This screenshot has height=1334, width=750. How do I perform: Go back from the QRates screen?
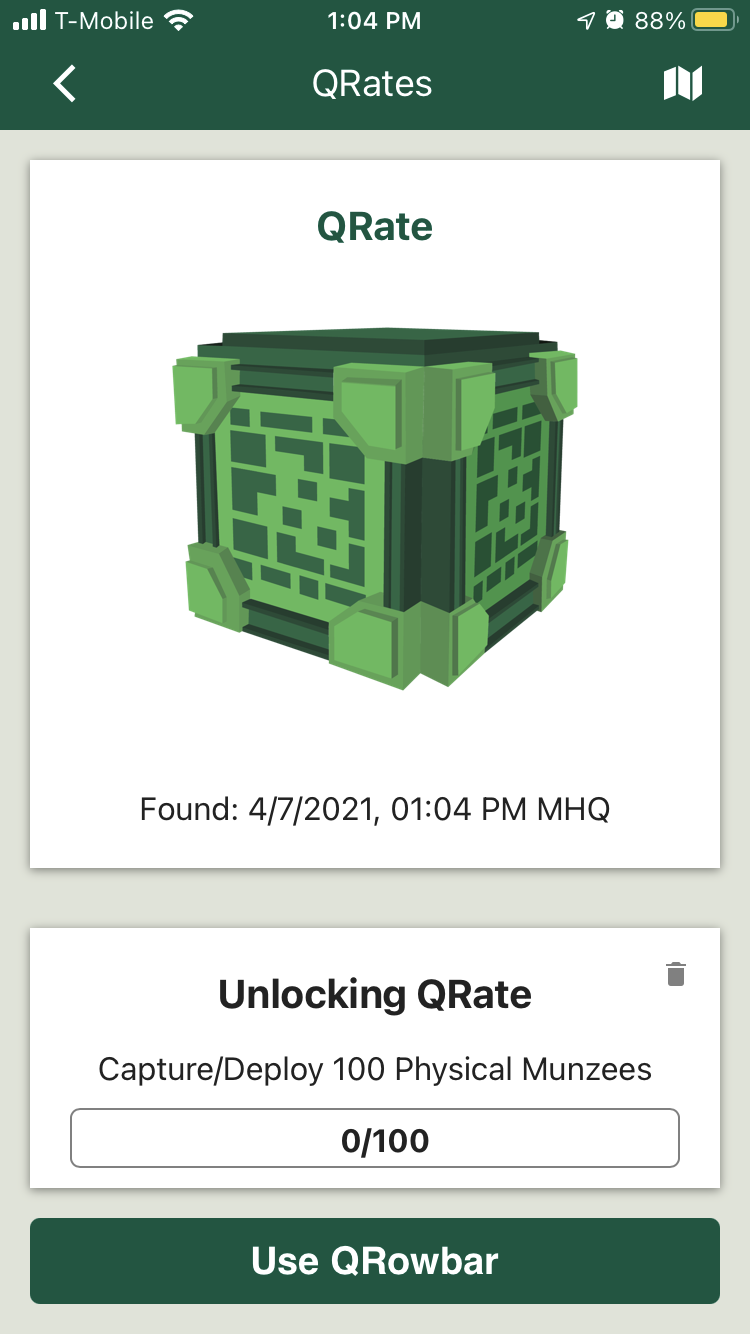click(x=65, y=83)
